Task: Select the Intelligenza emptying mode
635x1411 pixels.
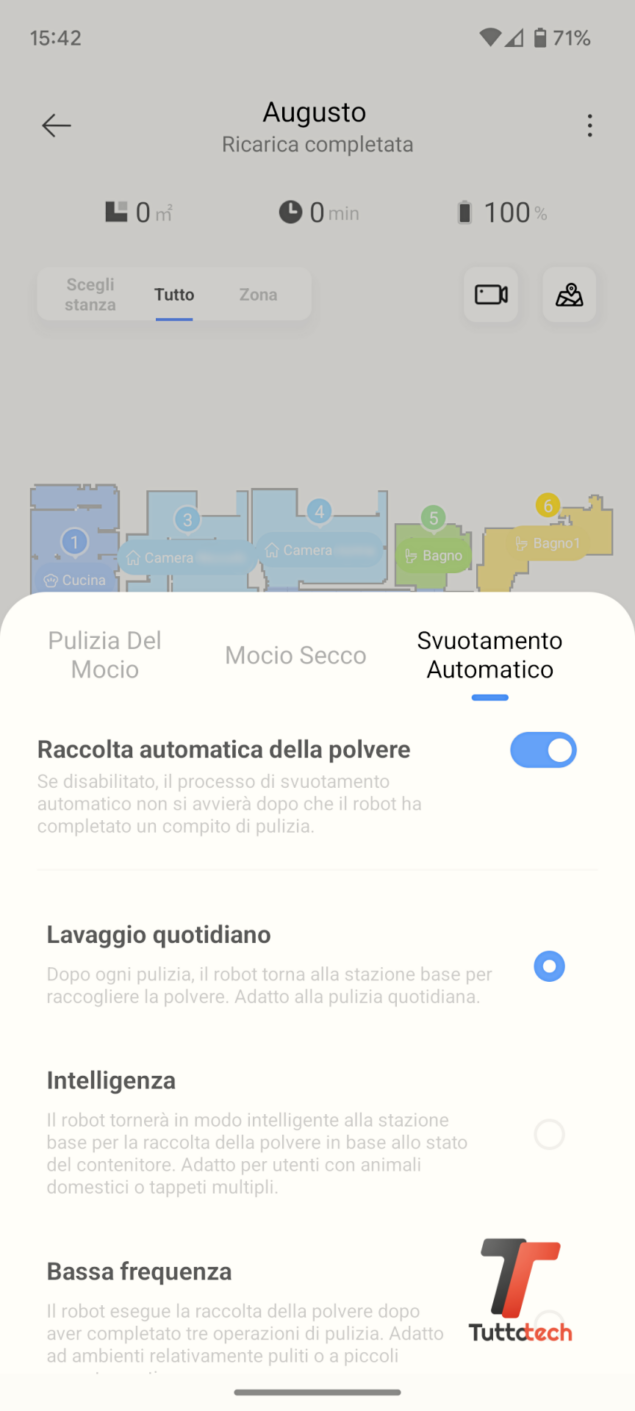Action: (x=317, y=1133)
